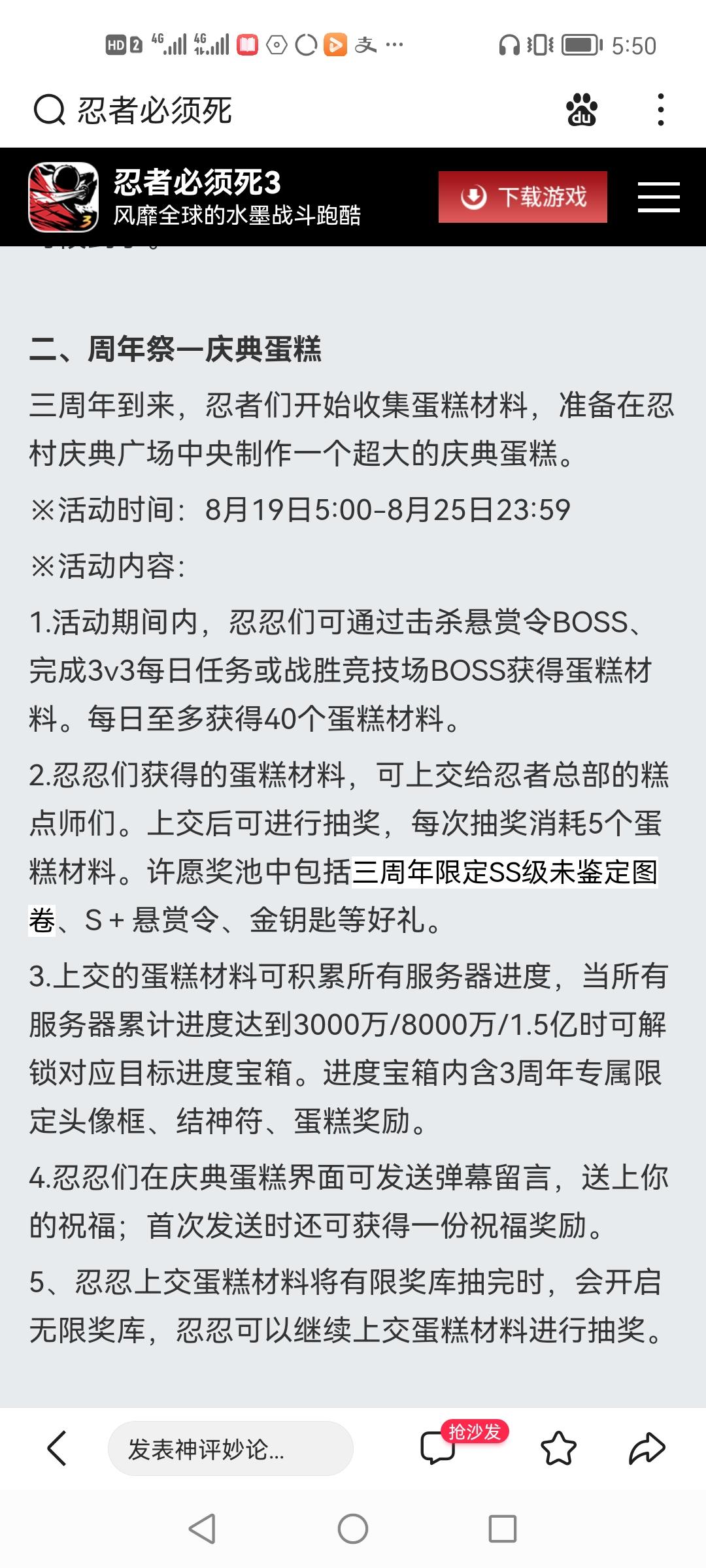Tap the 忍者必须死3 game icon
Screen dimensions: 706x1568
coord(63,197)
